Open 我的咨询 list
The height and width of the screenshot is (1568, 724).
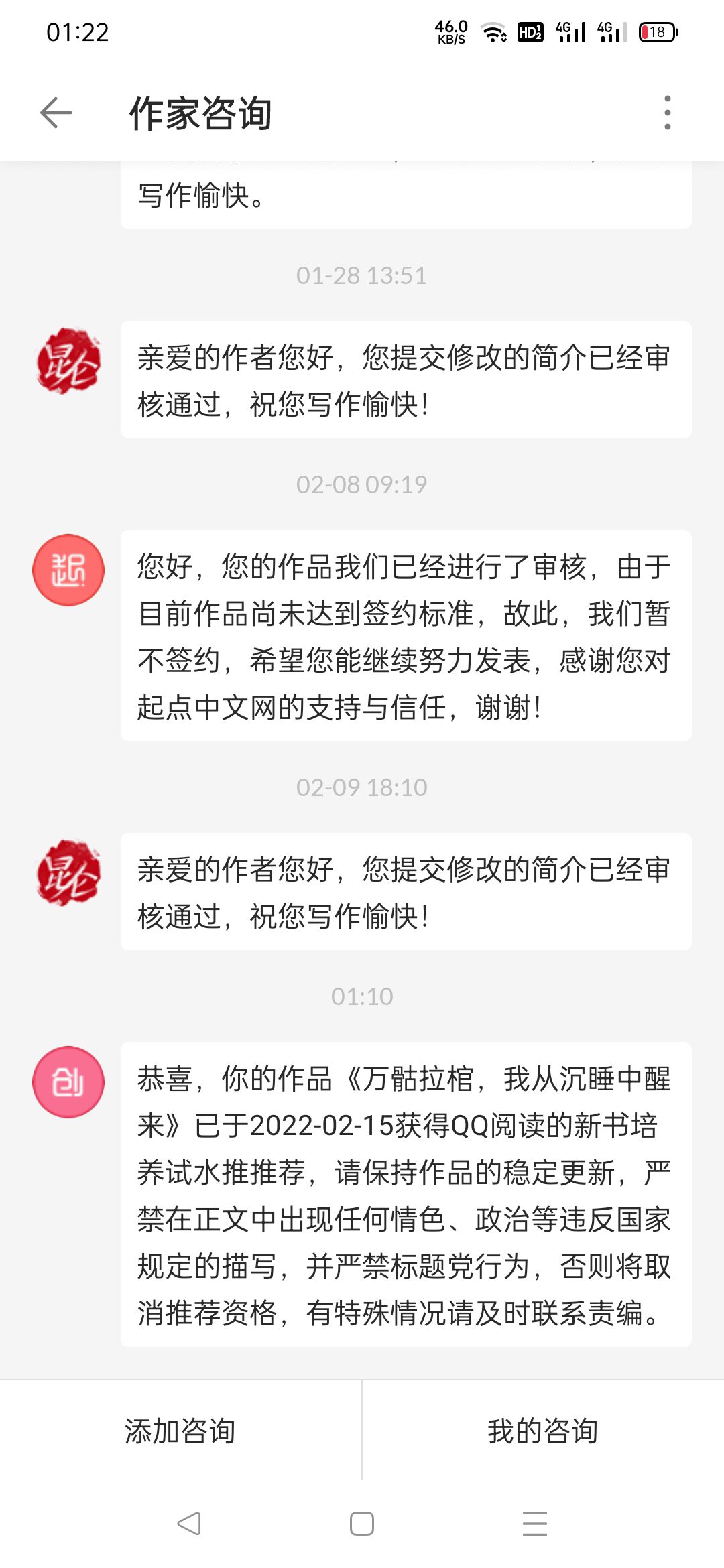click(x=542, y=1431)
